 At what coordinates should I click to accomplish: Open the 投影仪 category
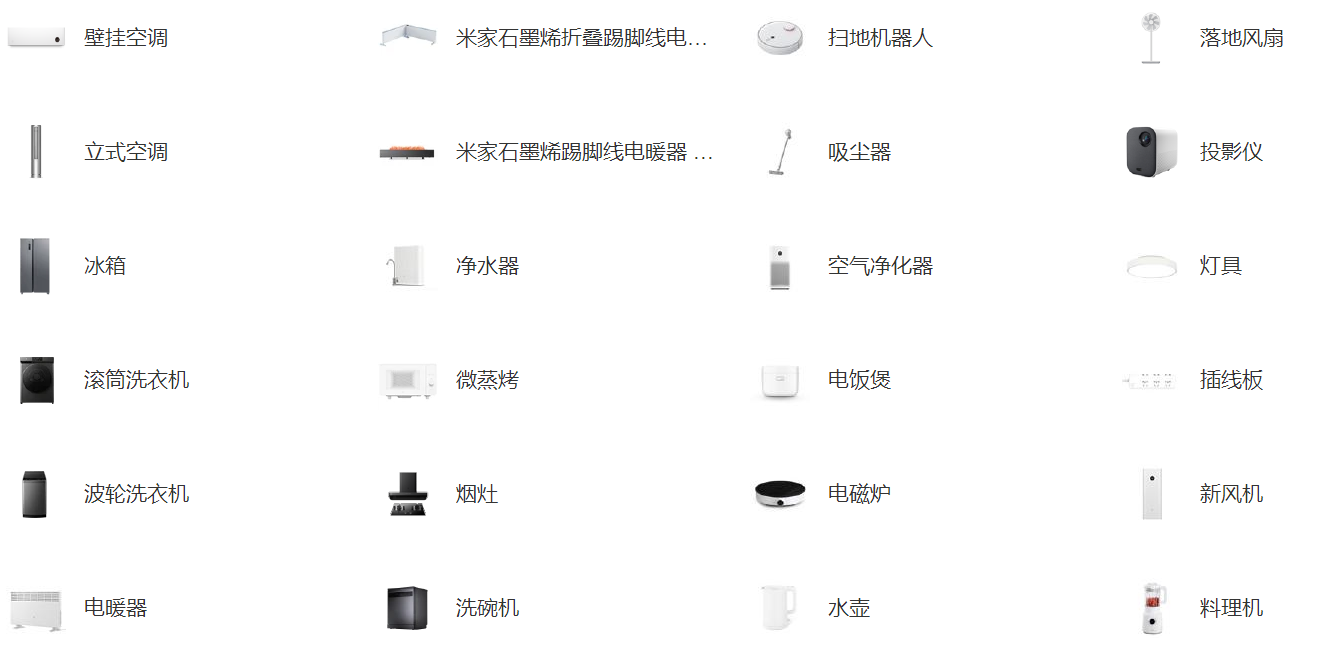tap(1231, 153)
